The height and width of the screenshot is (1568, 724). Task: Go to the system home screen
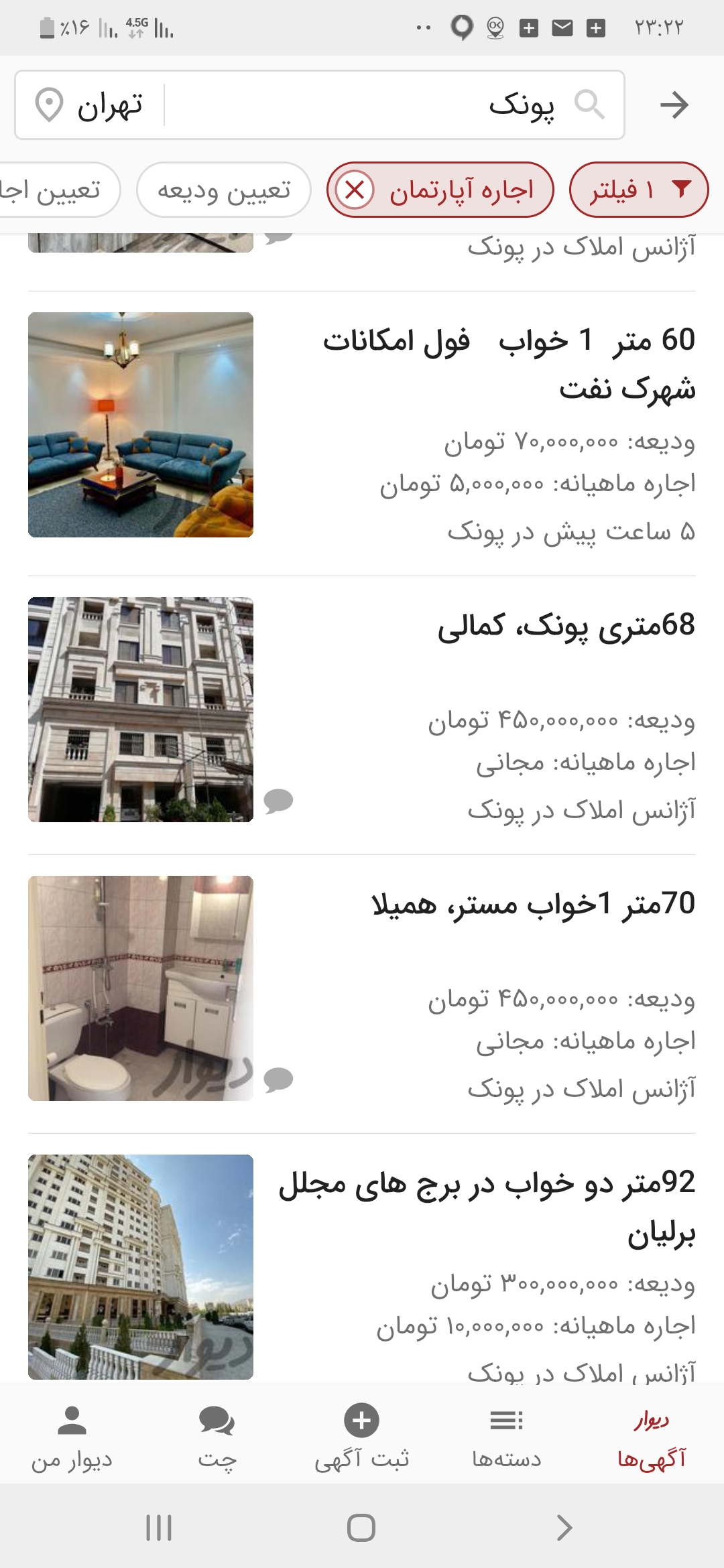coord(361,1528)
